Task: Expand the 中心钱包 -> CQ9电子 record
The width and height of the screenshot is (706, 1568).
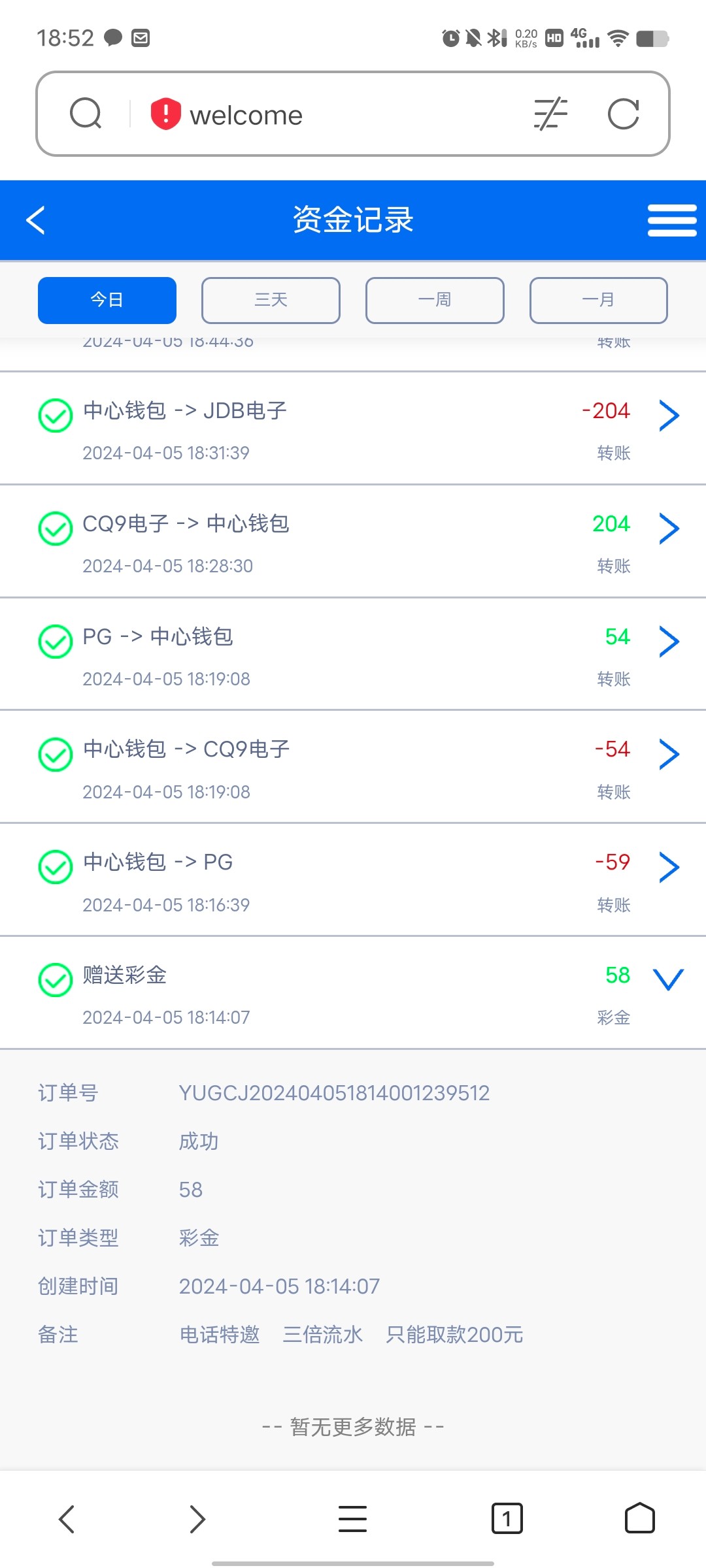Action: pos(669,755)
